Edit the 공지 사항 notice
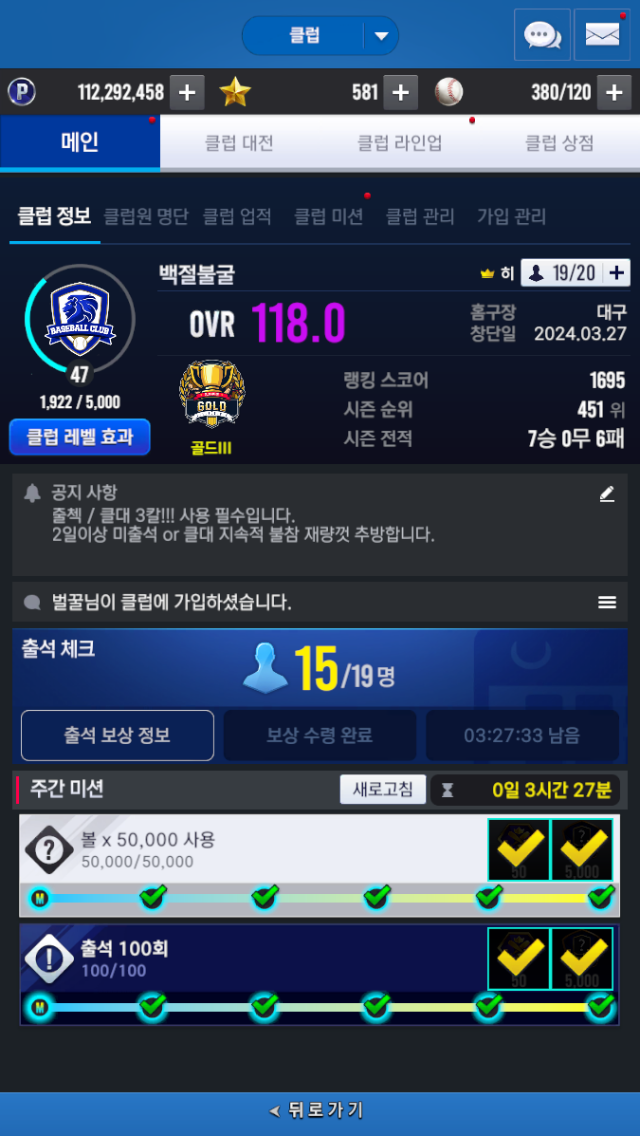Viewport: 640px width, 1136px height. coord(607,494)
